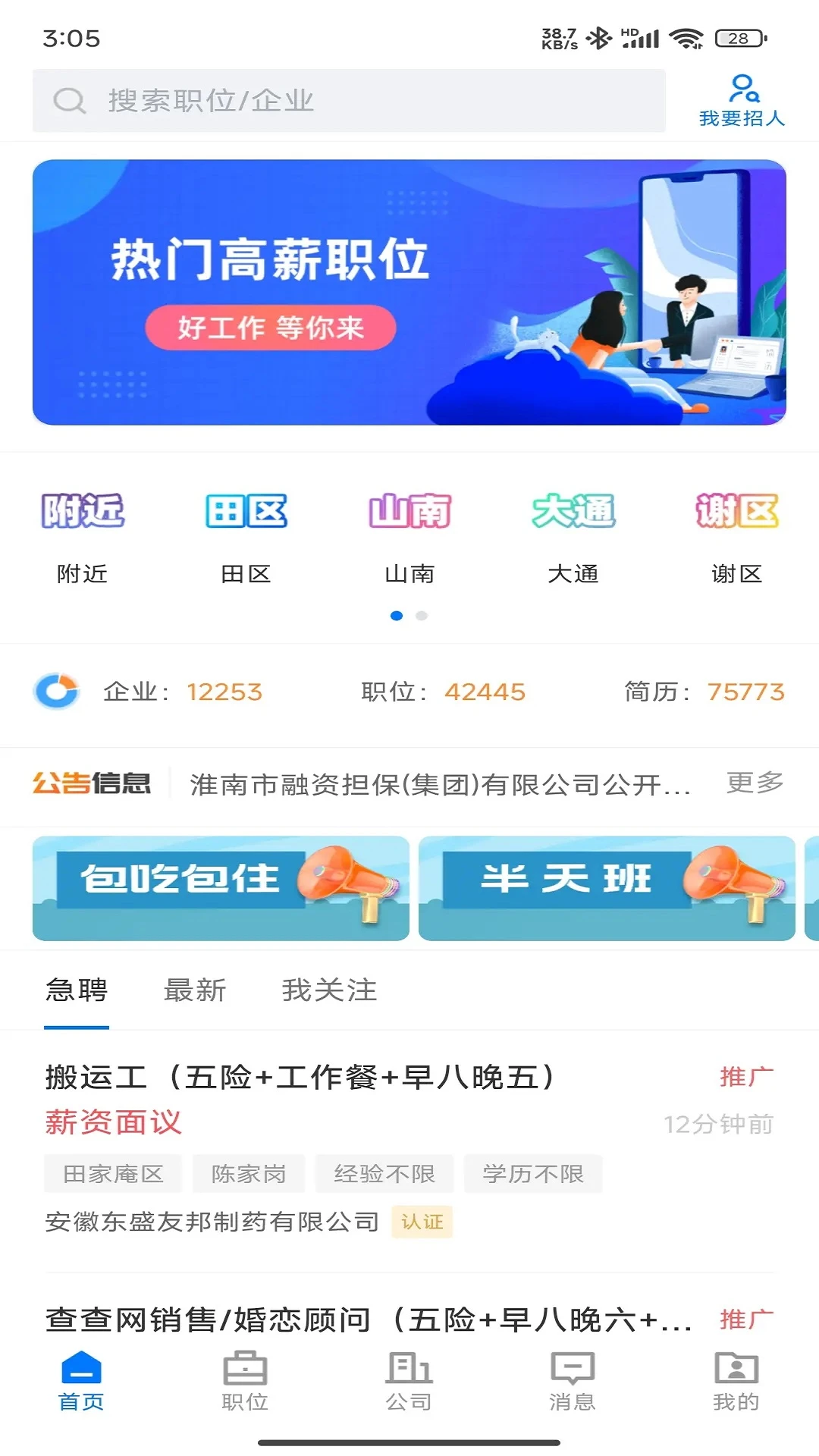Open the 职位 jobs icon in bottom nav
The width and height of the screenshot is (819, 1456).
[x=246, y=1380]
